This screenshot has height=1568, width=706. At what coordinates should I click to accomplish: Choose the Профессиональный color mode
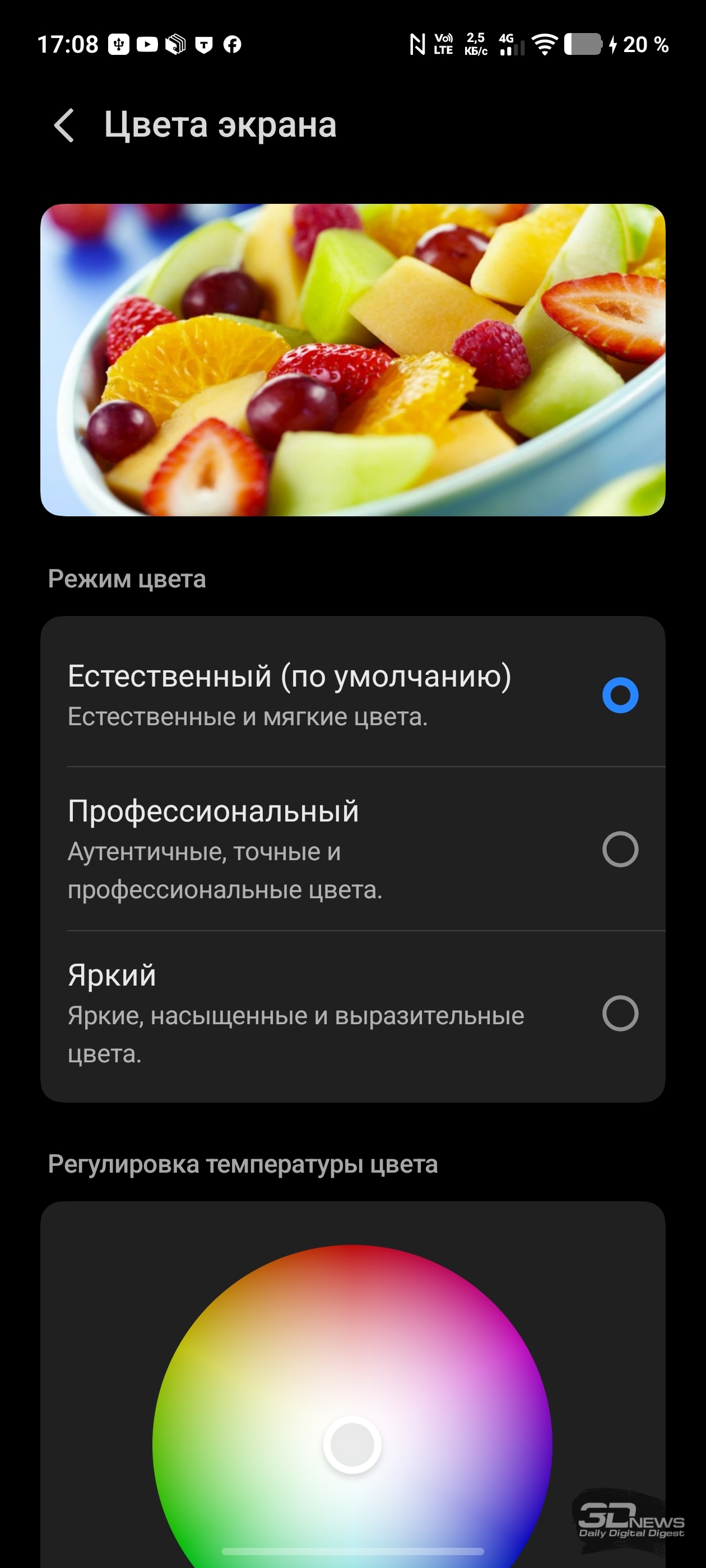coord(620,849)
